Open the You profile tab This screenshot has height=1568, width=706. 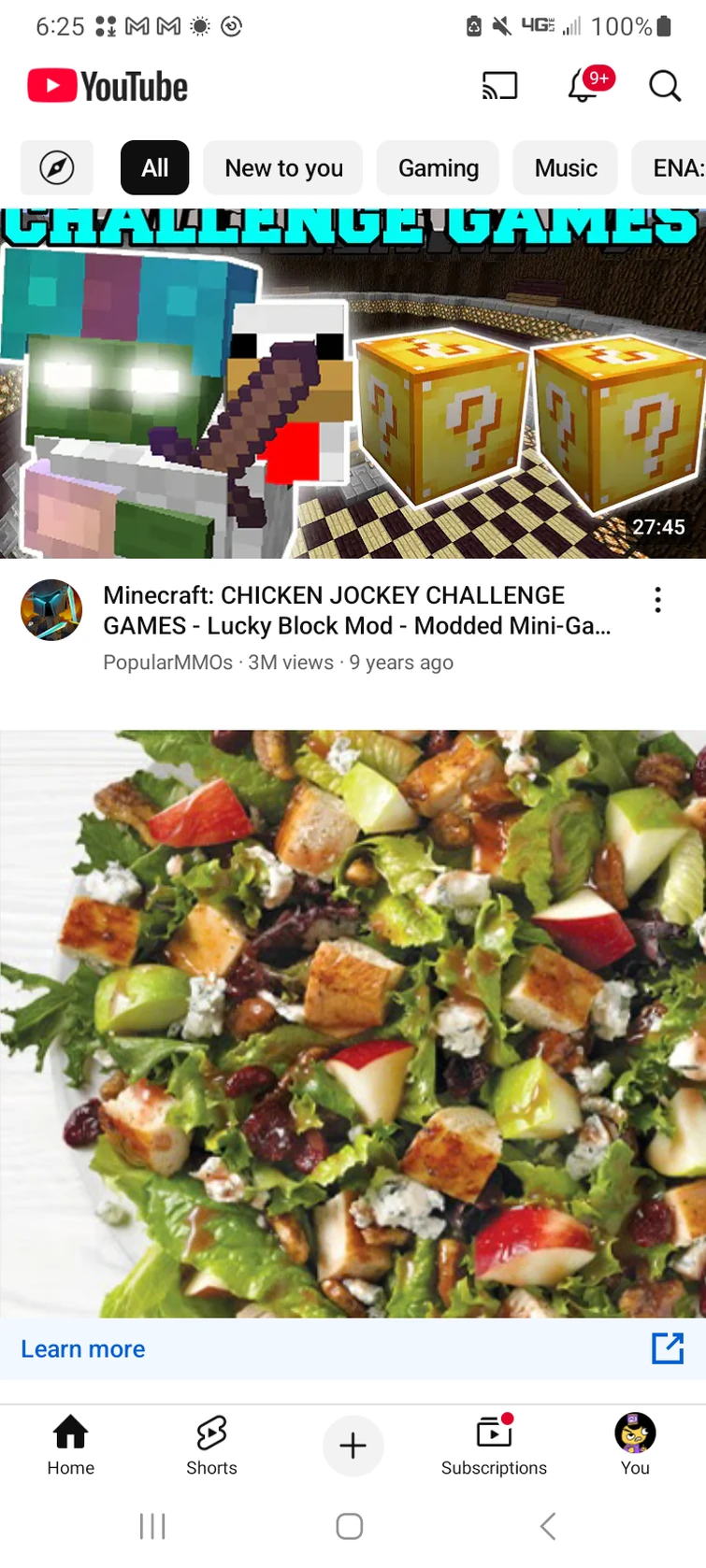[x=635, y=1445]
